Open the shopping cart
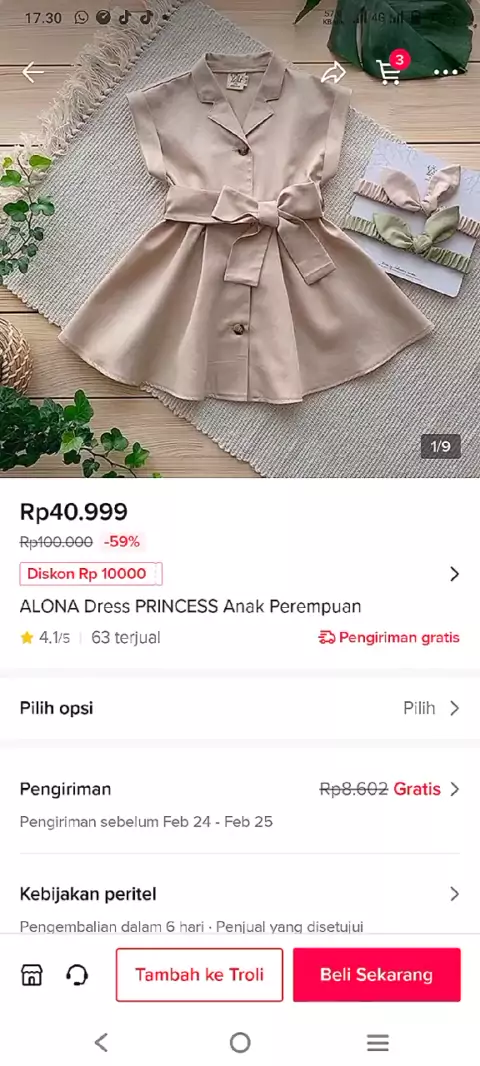The width and height of the screenshot is (480, 1066). pyautogui.click(x=390, y=69)
